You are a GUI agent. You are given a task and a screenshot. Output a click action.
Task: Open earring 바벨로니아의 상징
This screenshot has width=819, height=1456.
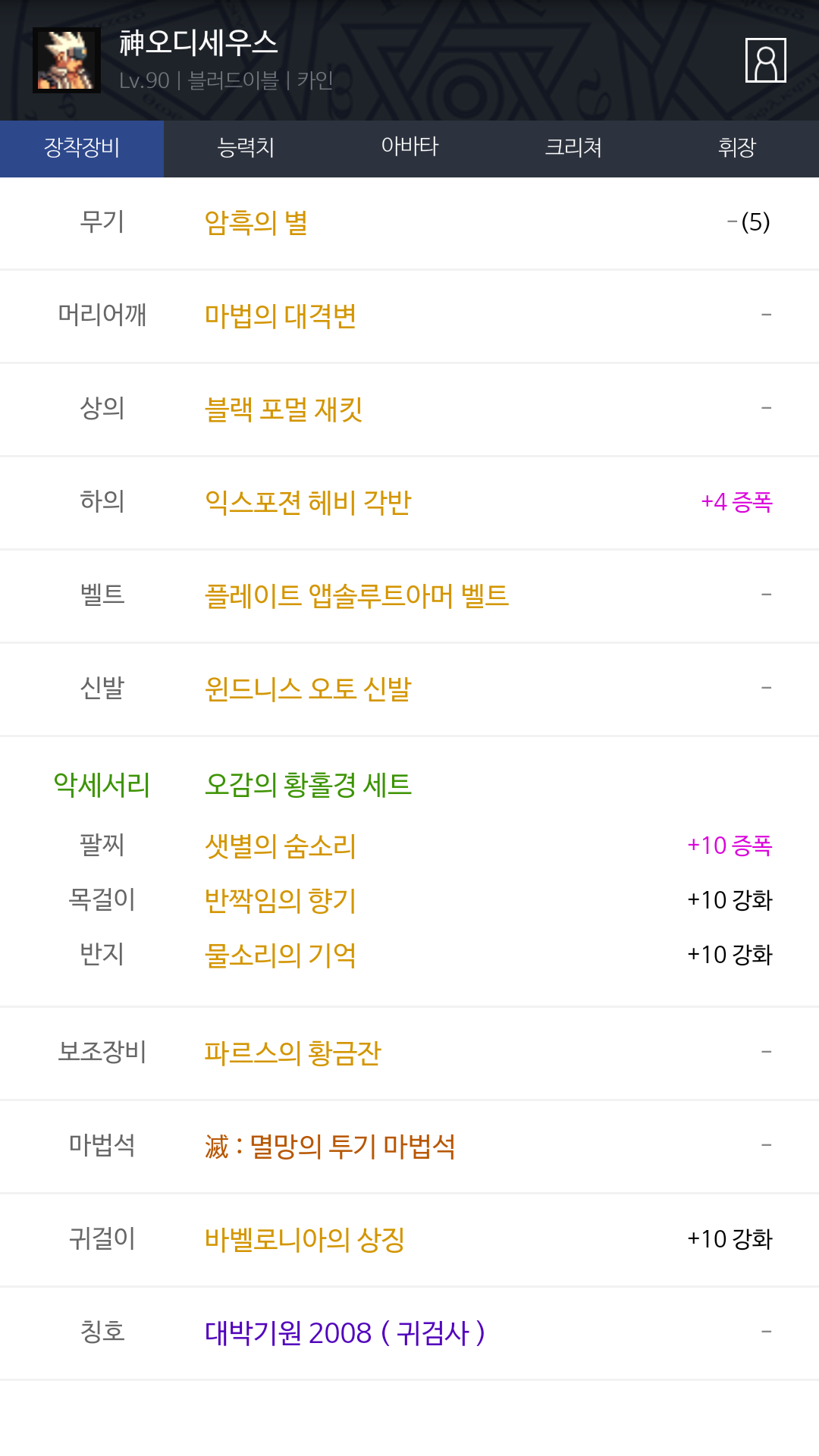tap(305, 1240)
